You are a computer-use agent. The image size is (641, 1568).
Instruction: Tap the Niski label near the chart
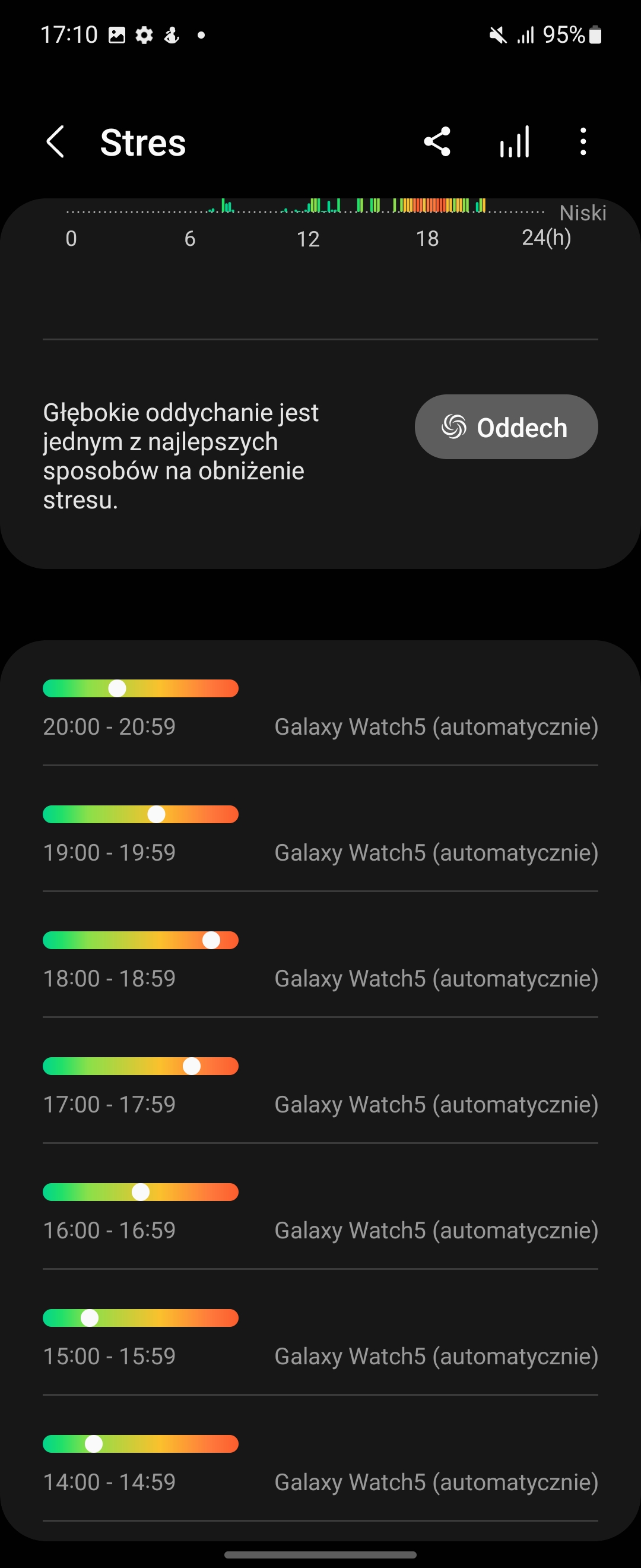click(x=582, y=213)
